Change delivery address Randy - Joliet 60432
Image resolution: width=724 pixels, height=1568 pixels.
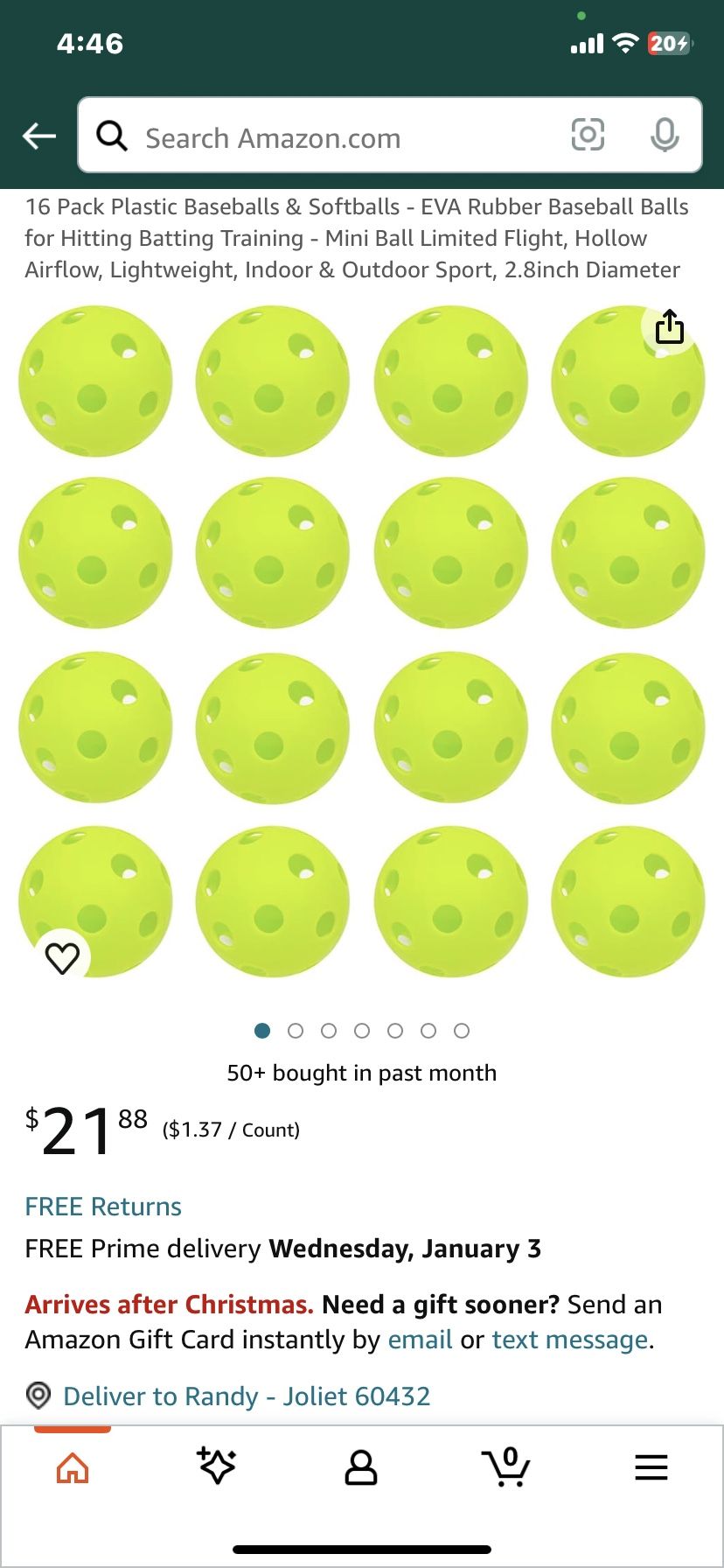point(247,1396)
